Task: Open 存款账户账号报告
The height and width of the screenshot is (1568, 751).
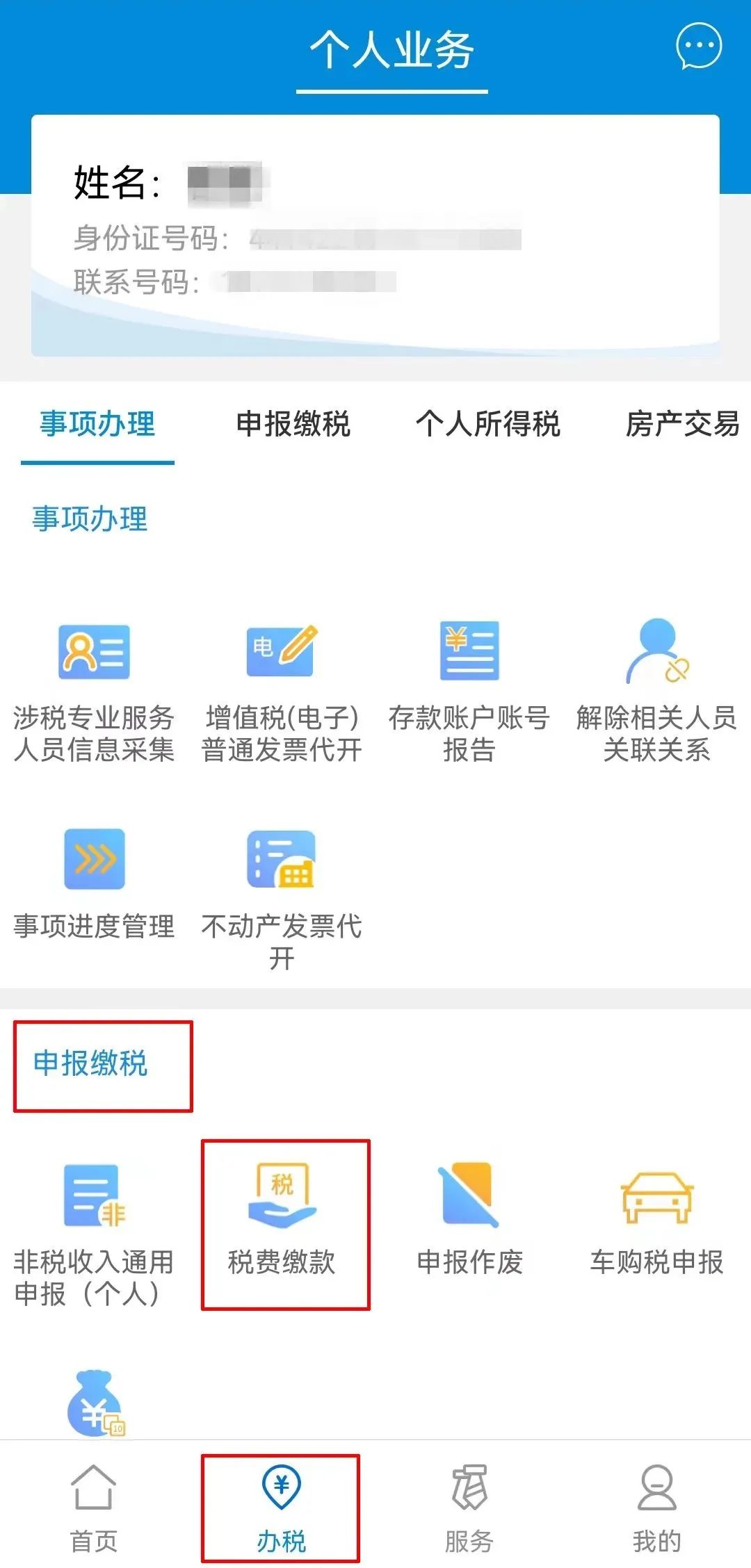Action: point(469,692)
